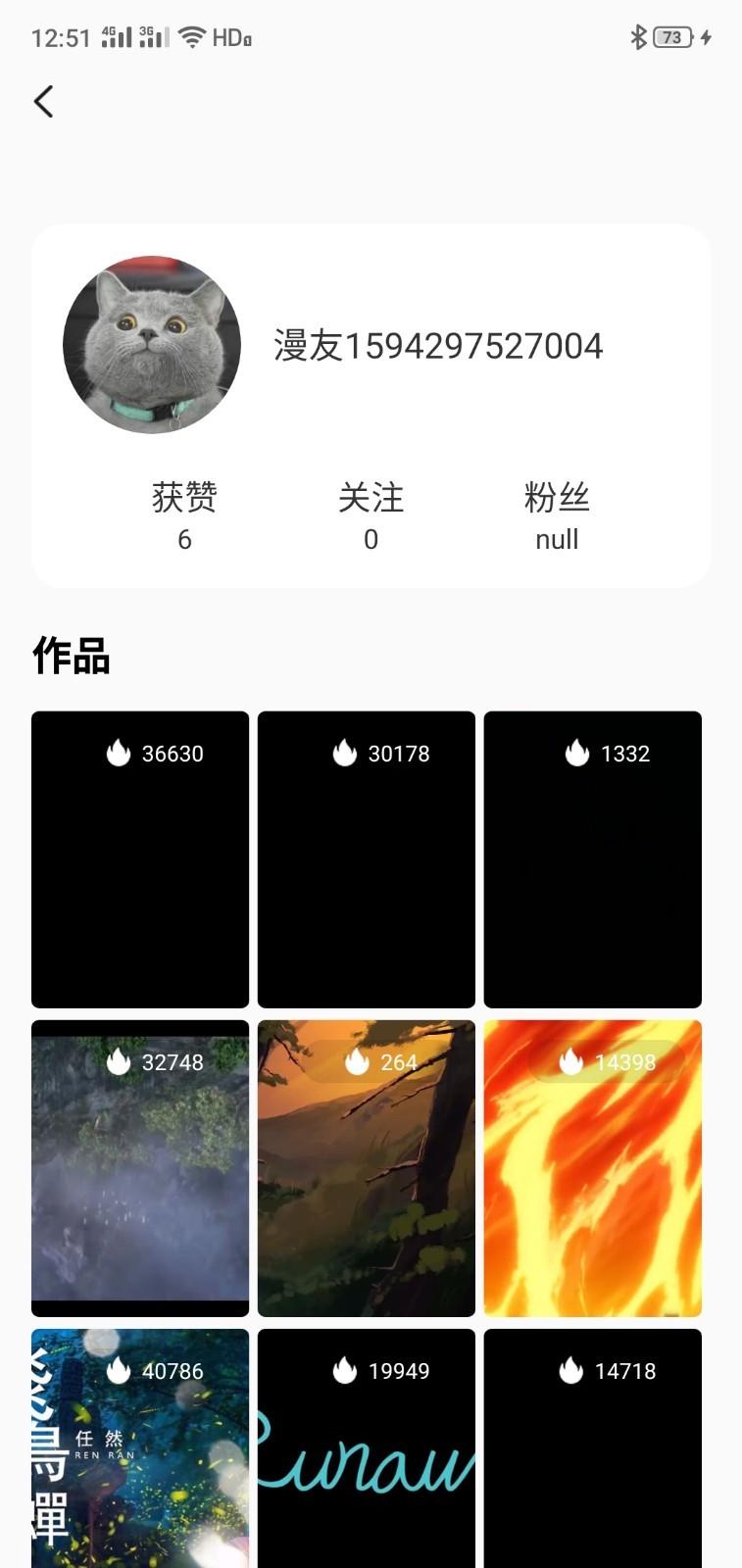The image size is (742, 1568).
Task: Open the 关注 following list
Action: tap(371, 516)
